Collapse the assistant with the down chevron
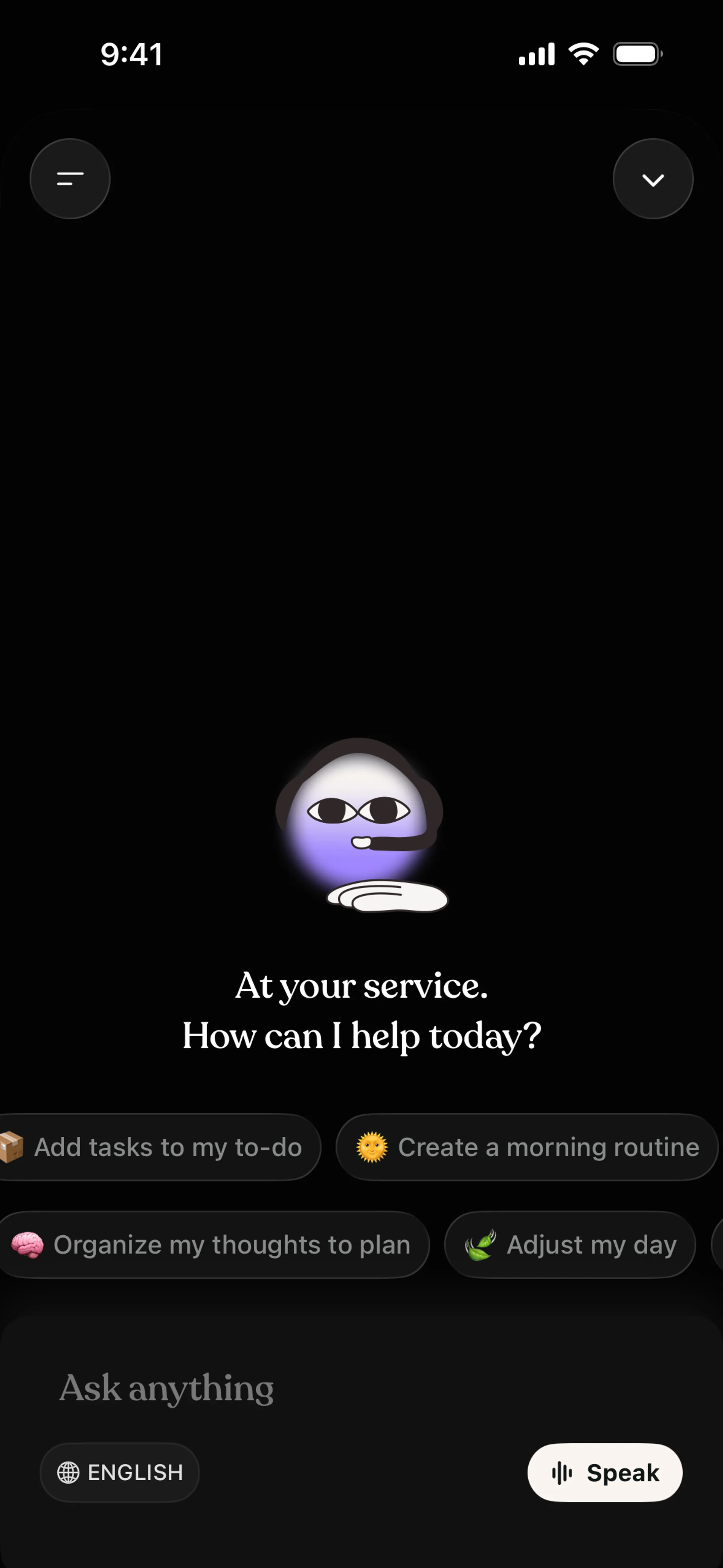The width and height of the screenshot is (723, 1568). (x=653, y=178)
